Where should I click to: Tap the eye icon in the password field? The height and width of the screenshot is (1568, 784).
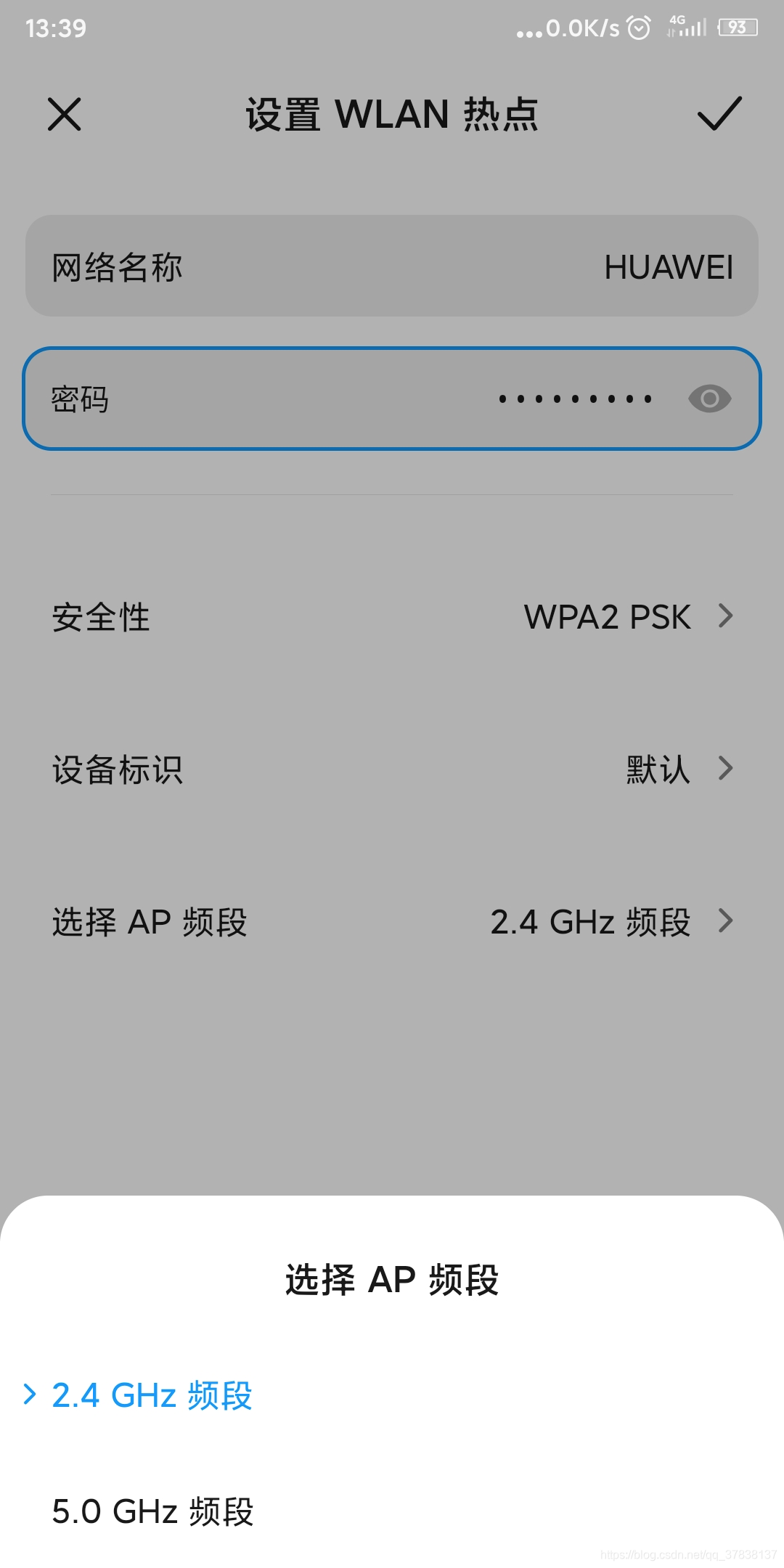point(709,399)
